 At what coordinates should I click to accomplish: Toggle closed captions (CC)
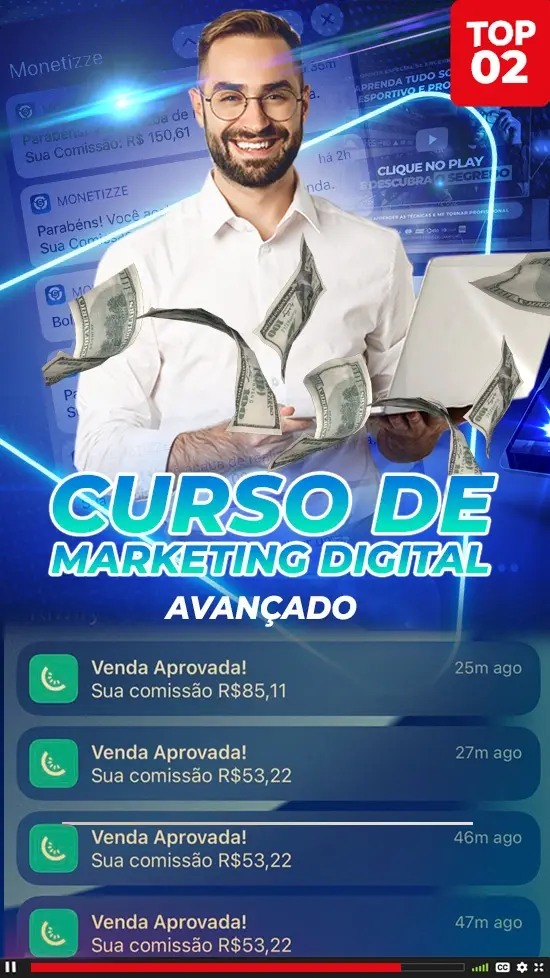[x=503, y=967]
